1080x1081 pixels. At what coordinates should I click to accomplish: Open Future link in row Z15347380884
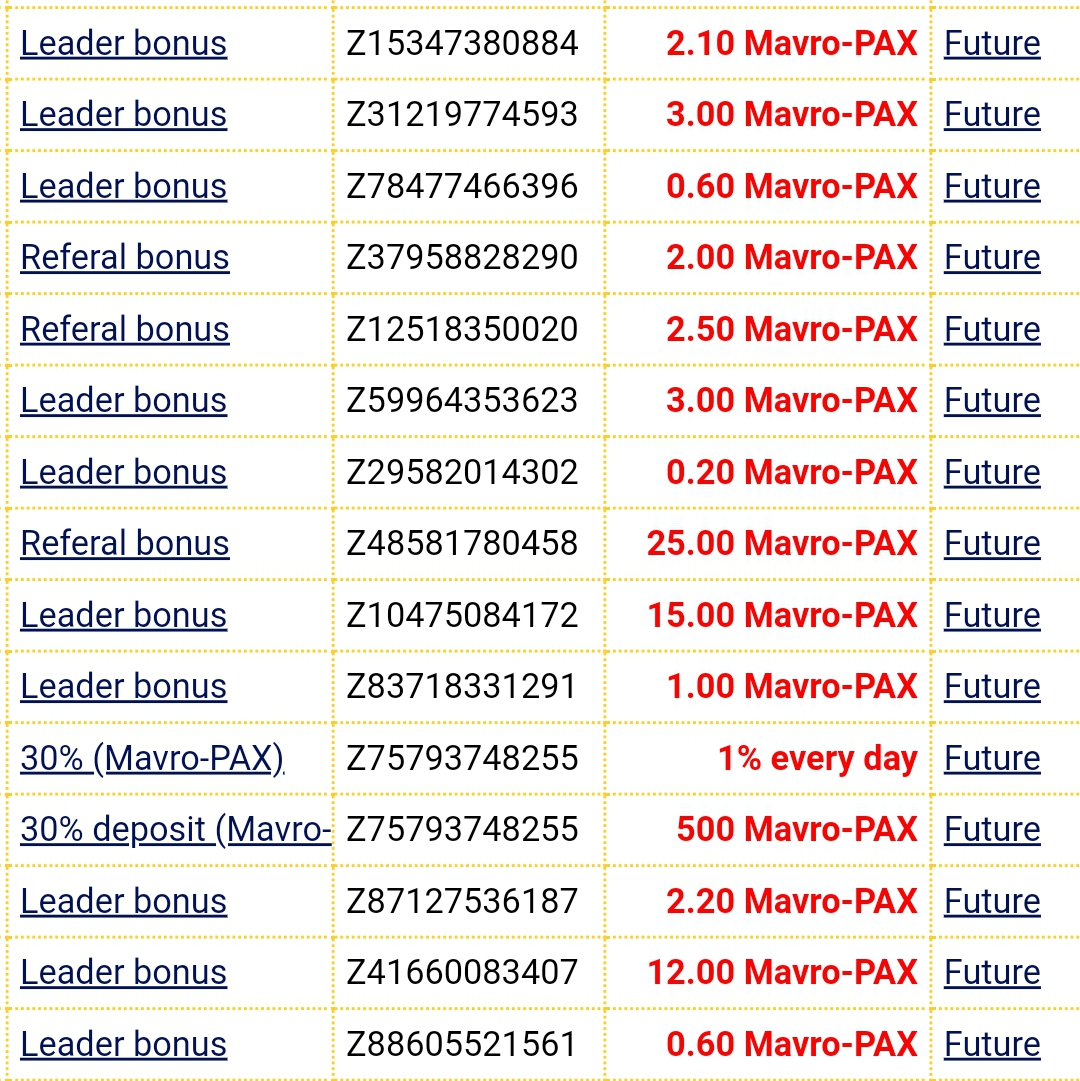point(991,44)
